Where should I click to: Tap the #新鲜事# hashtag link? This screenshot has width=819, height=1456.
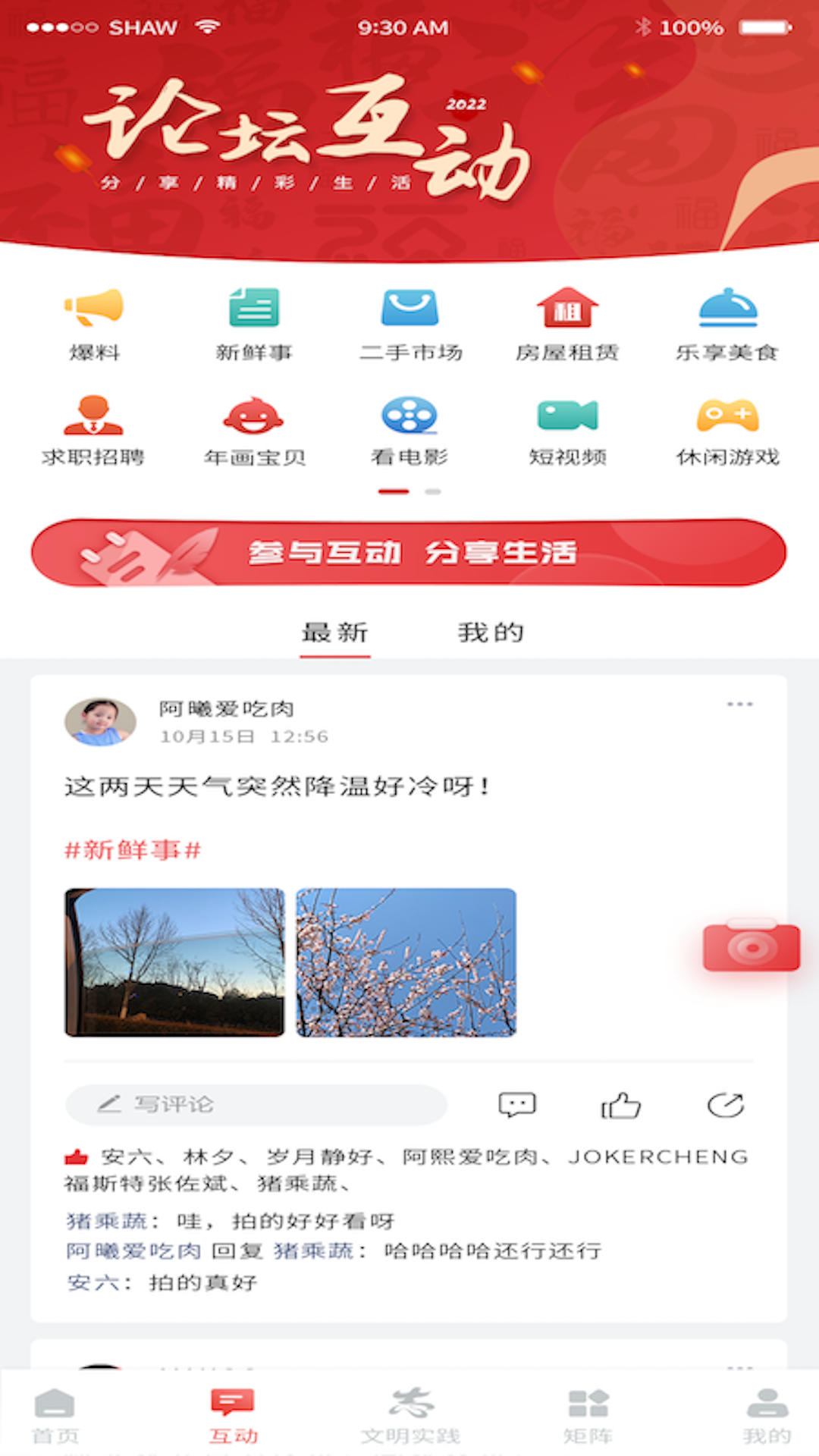[133, 850]
